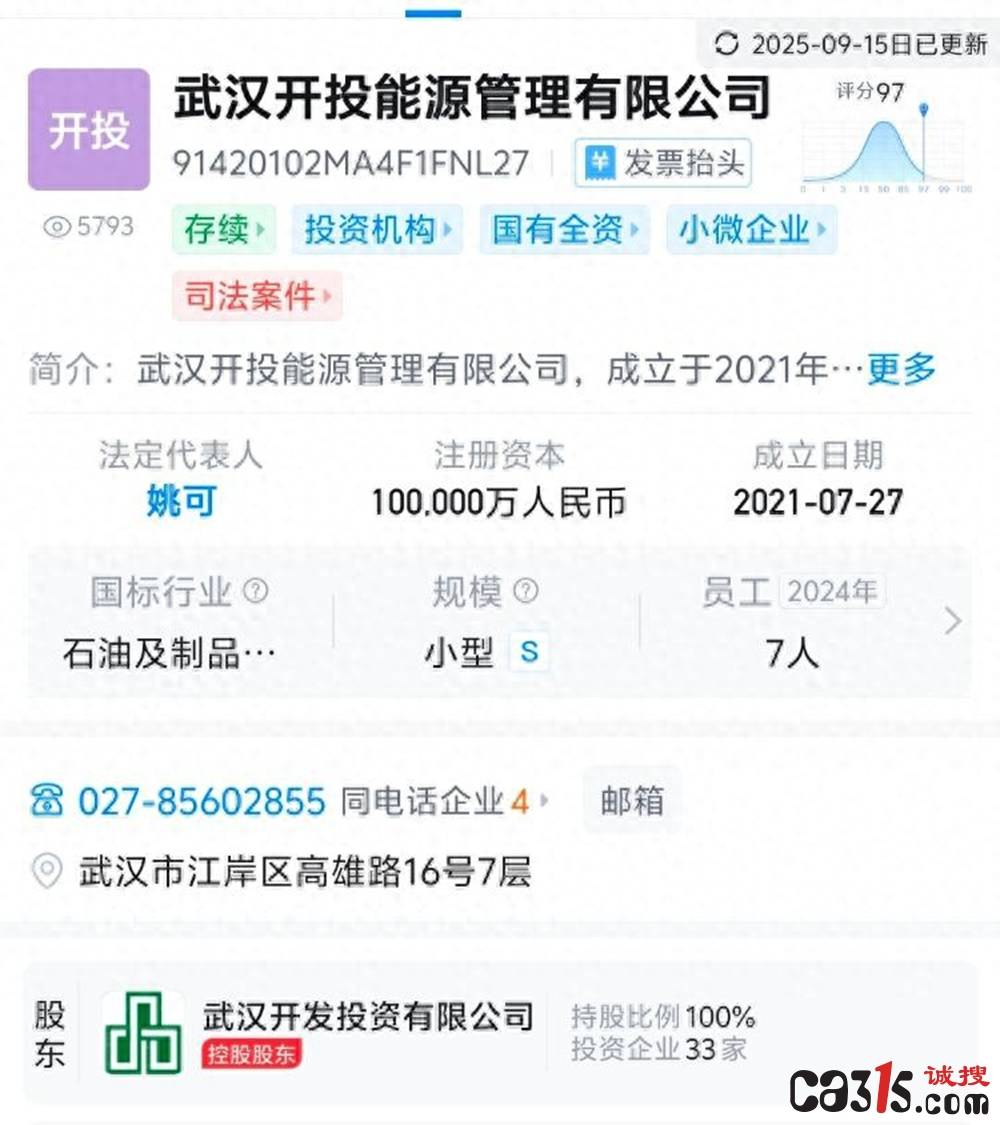1000x1125 pixels.
Task: View the 司法案件 judicial cases tag
Action: 257,296
